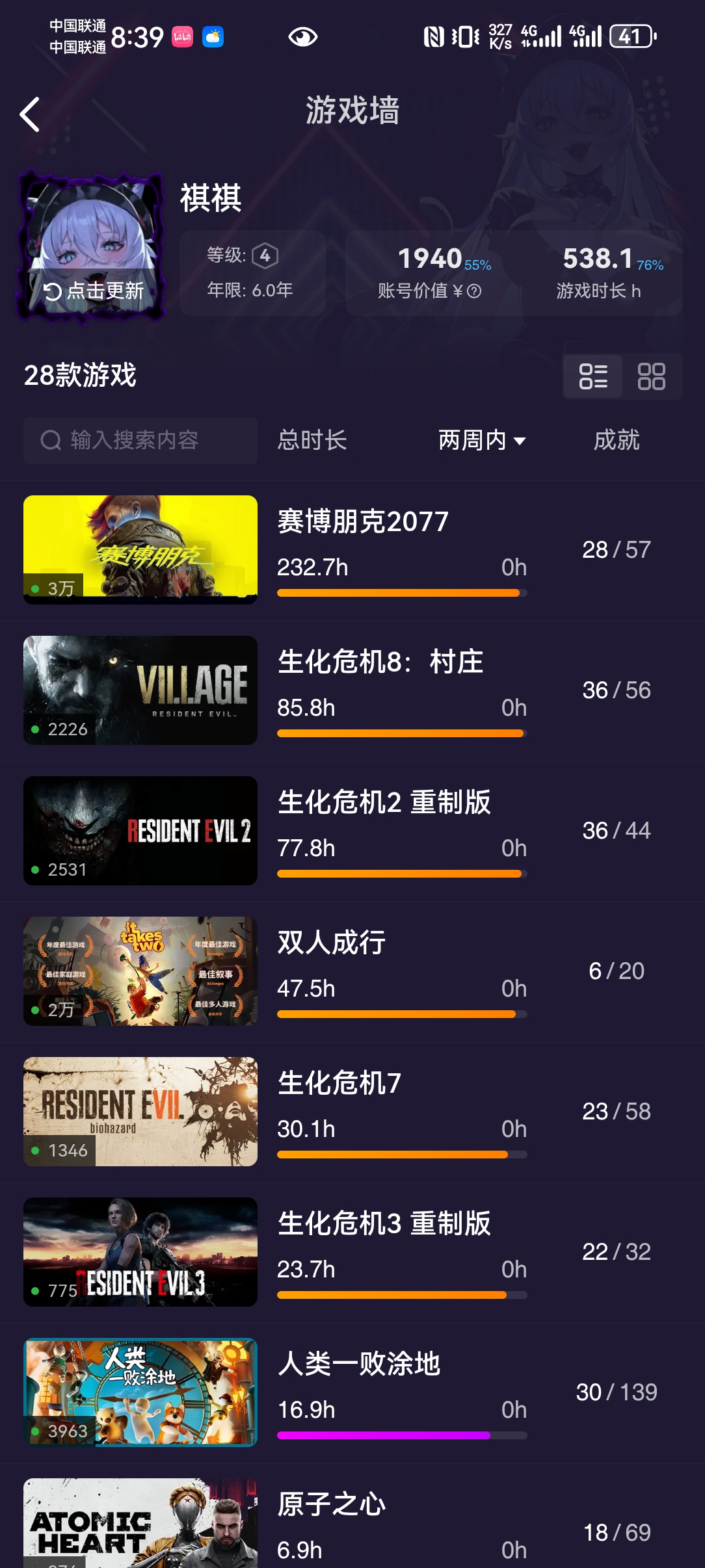Switch to grid view layout
Screen dimensions: 705x1568
click(x=651, y=376)
